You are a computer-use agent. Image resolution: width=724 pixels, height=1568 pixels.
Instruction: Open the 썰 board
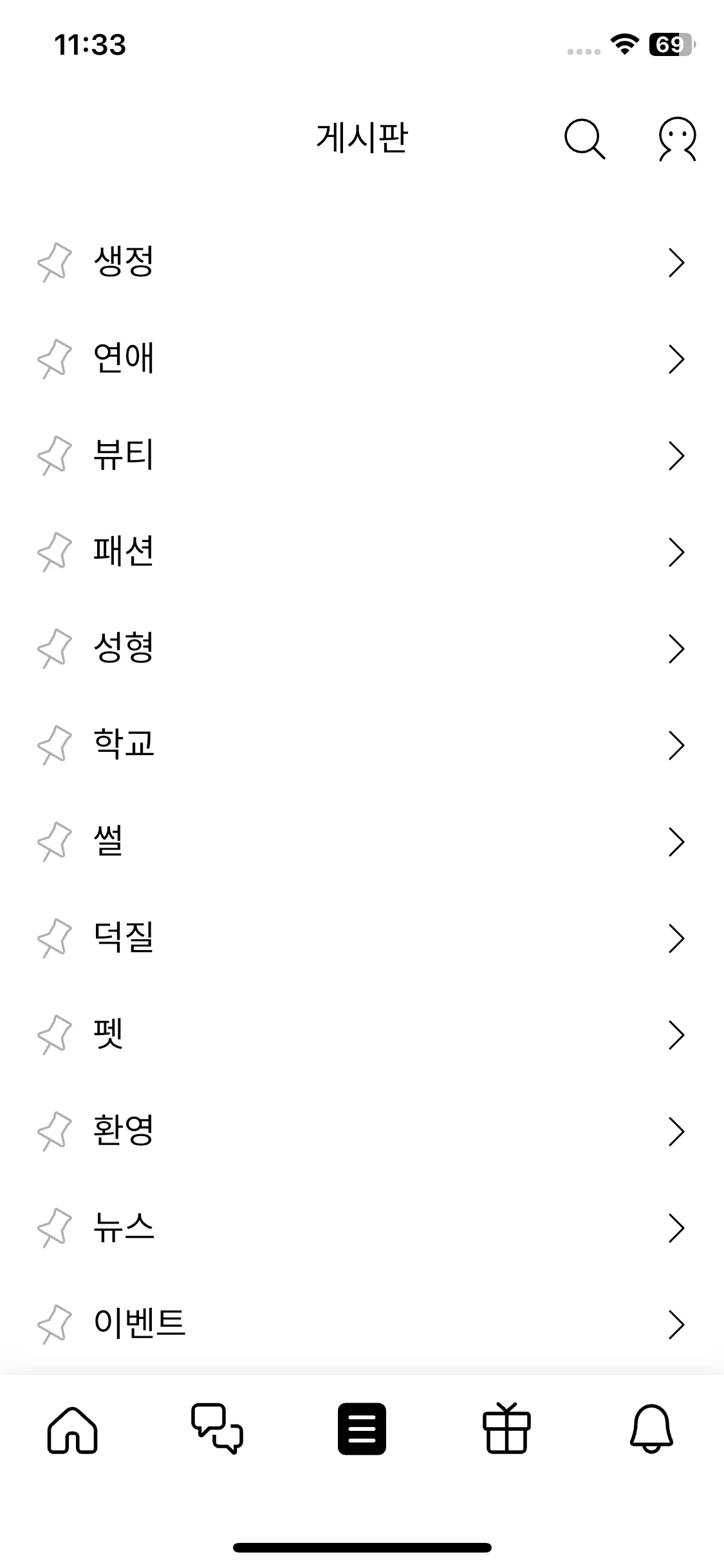[108, 841]
